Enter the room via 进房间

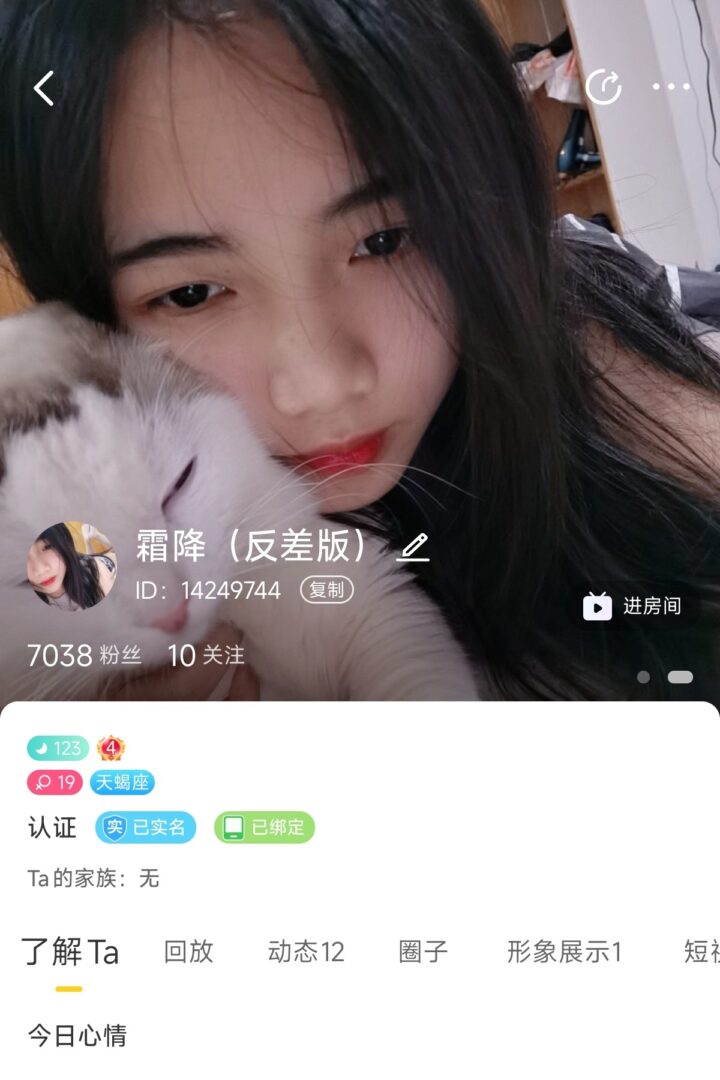(633, 606)
